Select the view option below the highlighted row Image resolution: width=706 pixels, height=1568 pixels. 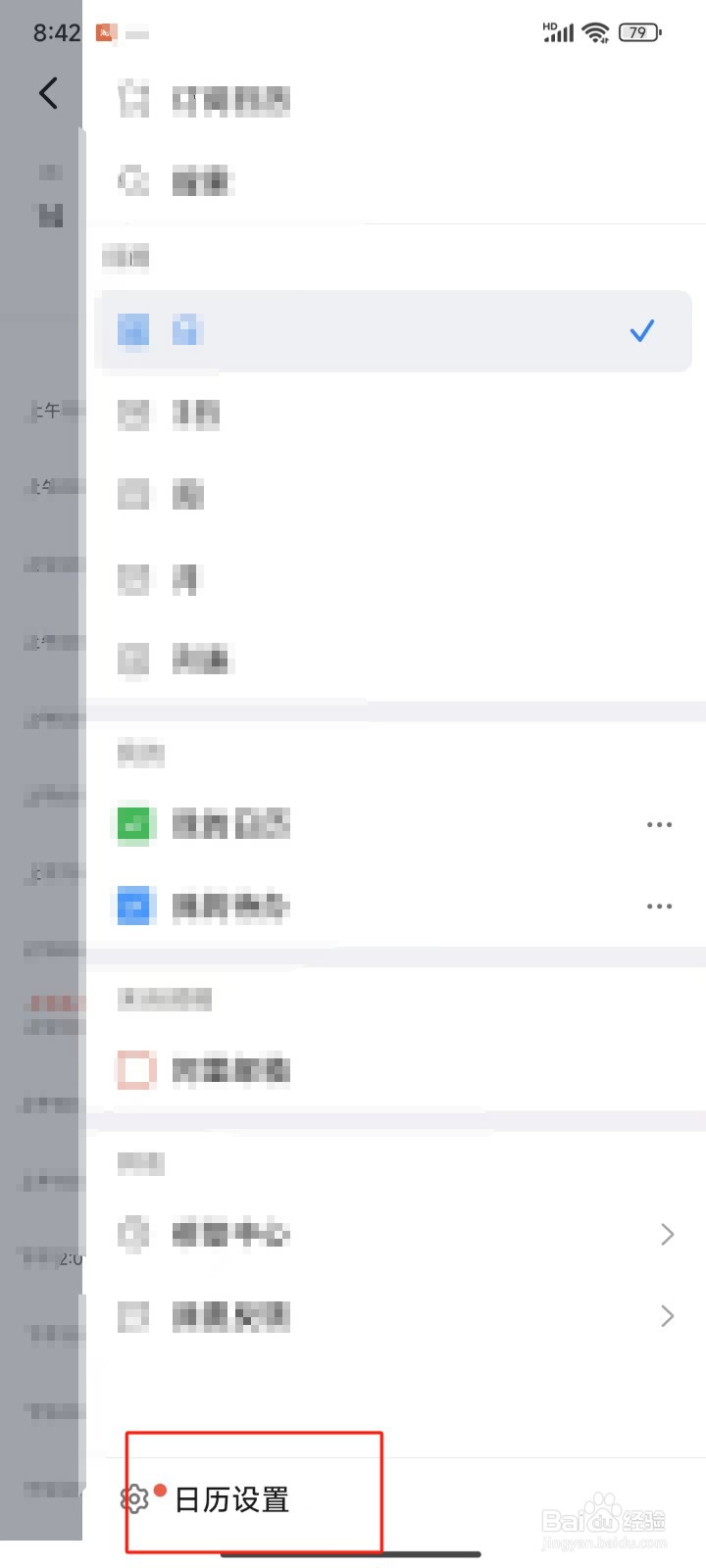[294, 414]
